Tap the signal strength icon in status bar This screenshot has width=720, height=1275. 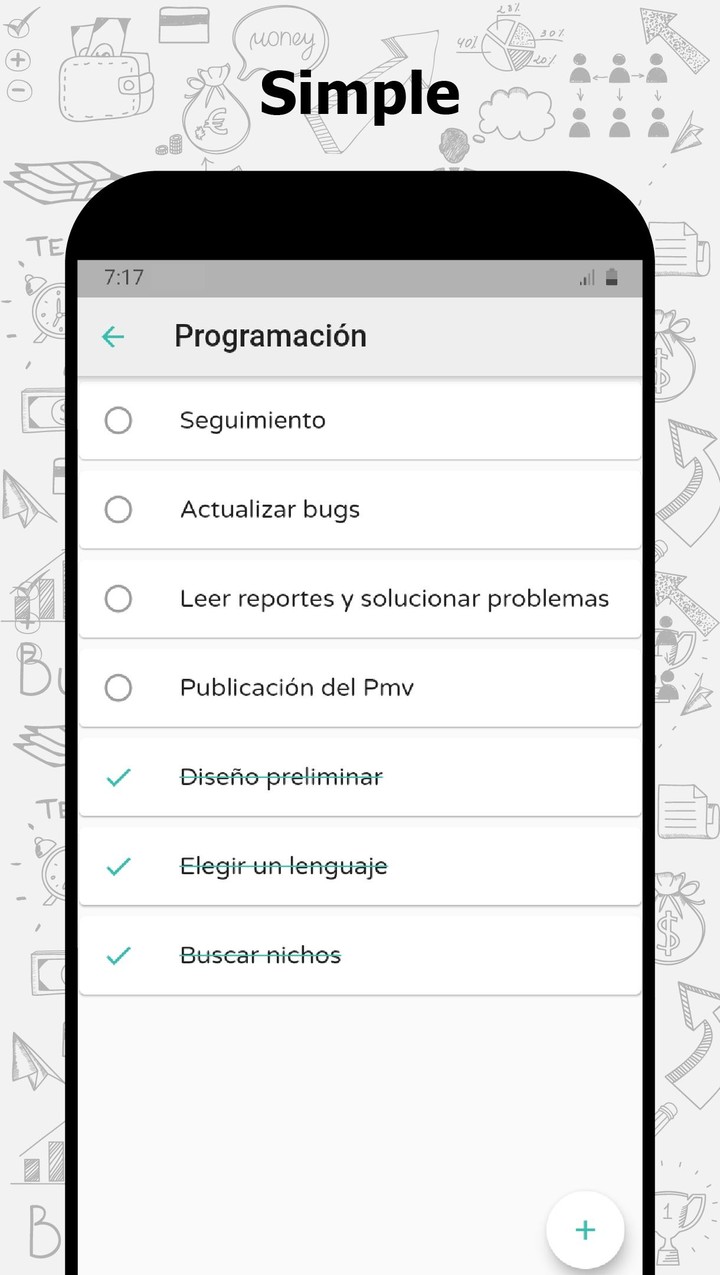(x=589, y=277)
